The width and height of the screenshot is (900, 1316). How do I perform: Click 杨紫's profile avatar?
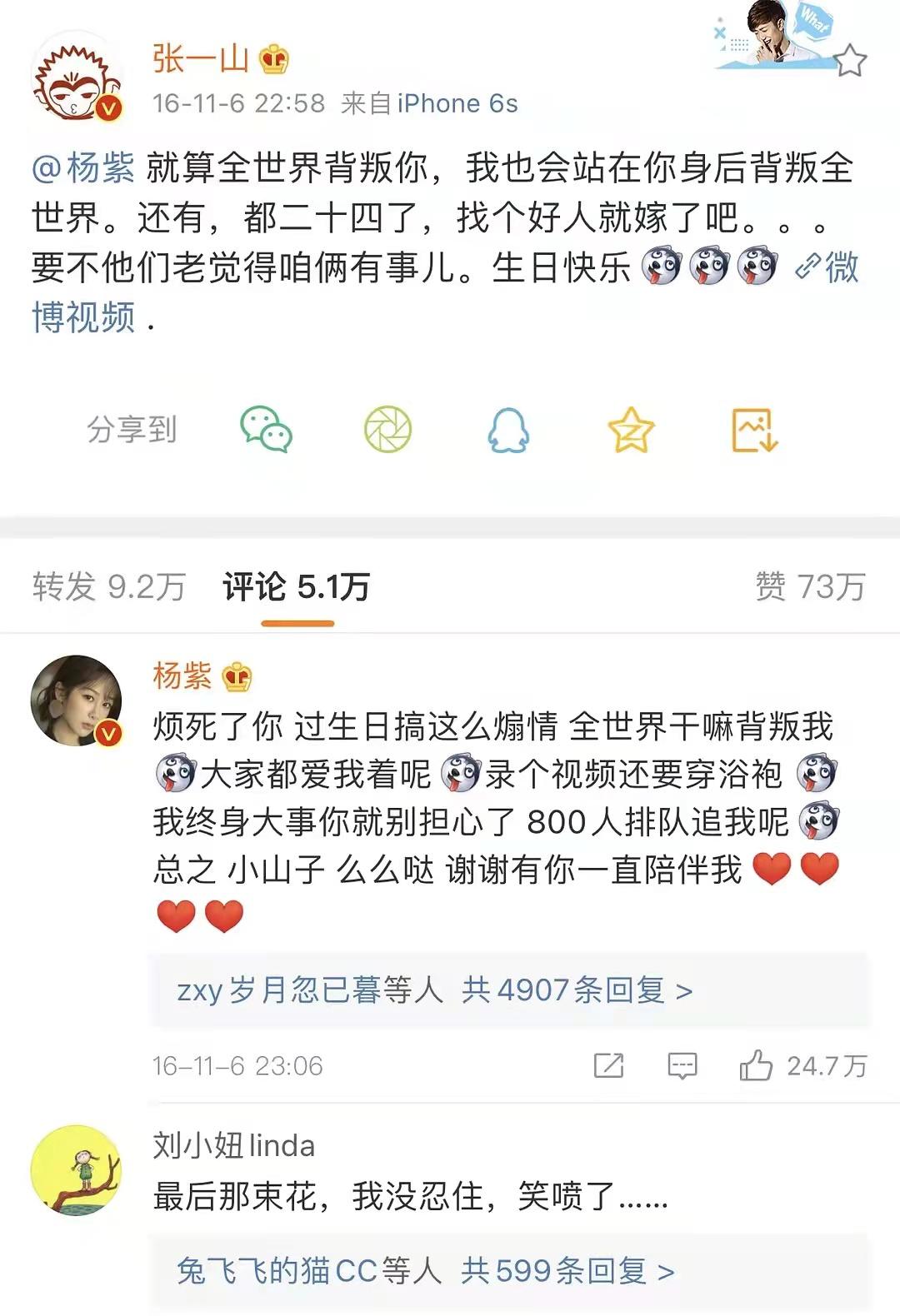pos(75,700)
